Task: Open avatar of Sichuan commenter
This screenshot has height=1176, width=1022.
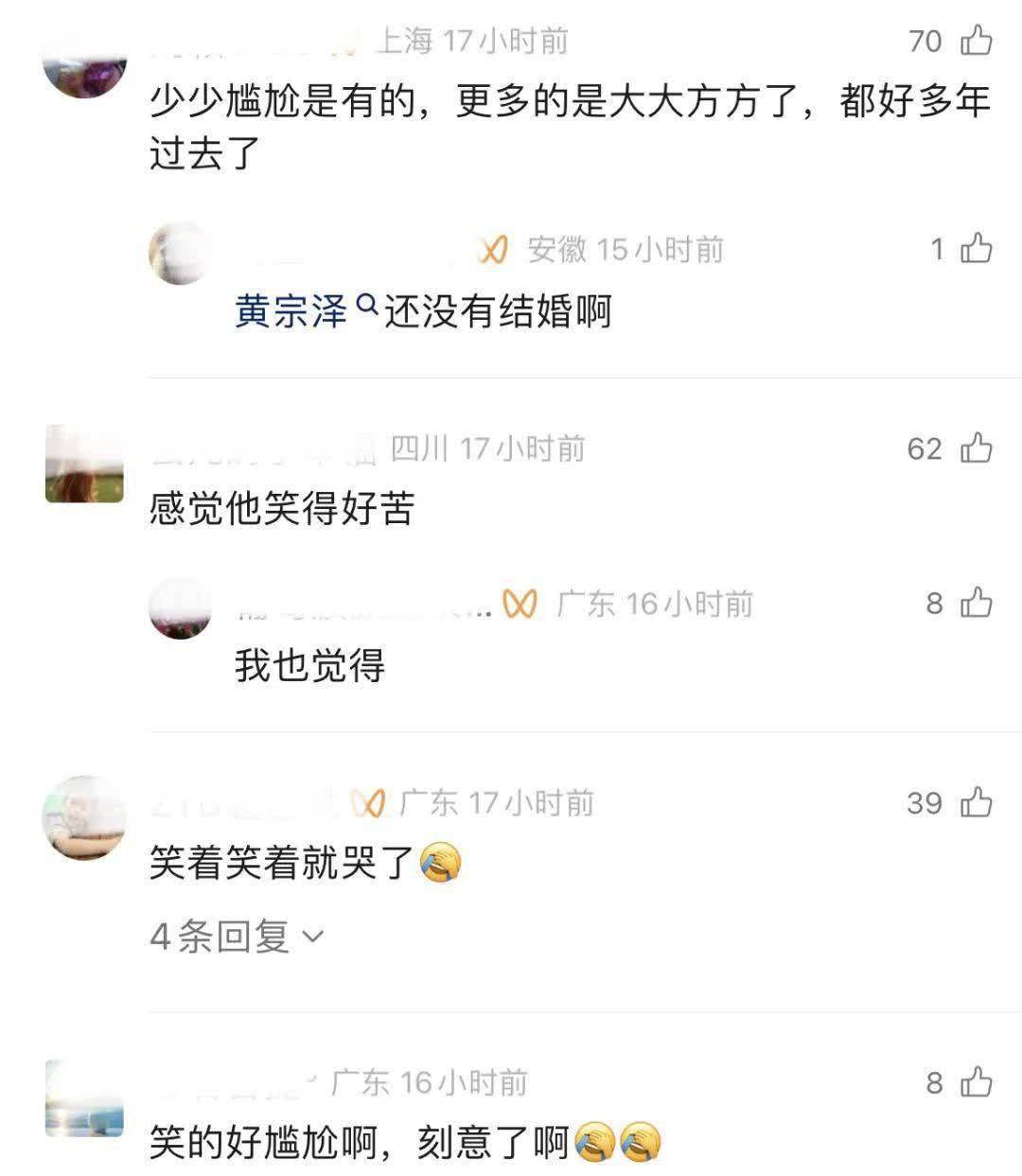Action: (x=84, y=464)
